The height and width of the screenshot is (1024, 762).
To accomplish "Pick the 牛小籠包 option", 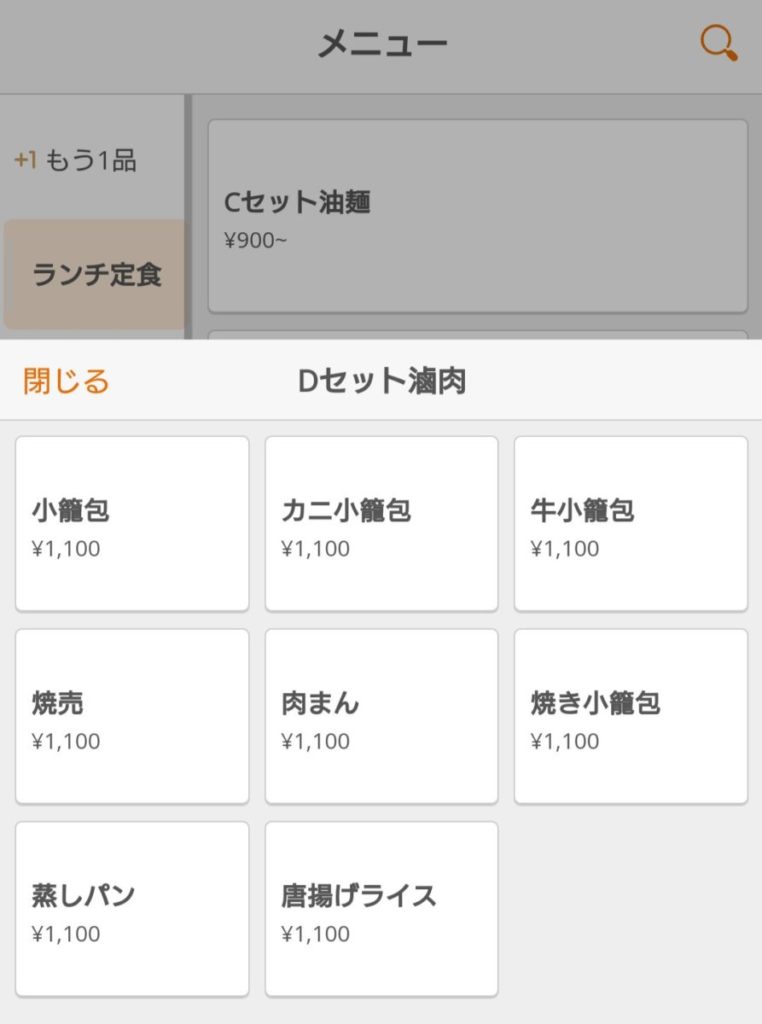I will coord(630,523).
